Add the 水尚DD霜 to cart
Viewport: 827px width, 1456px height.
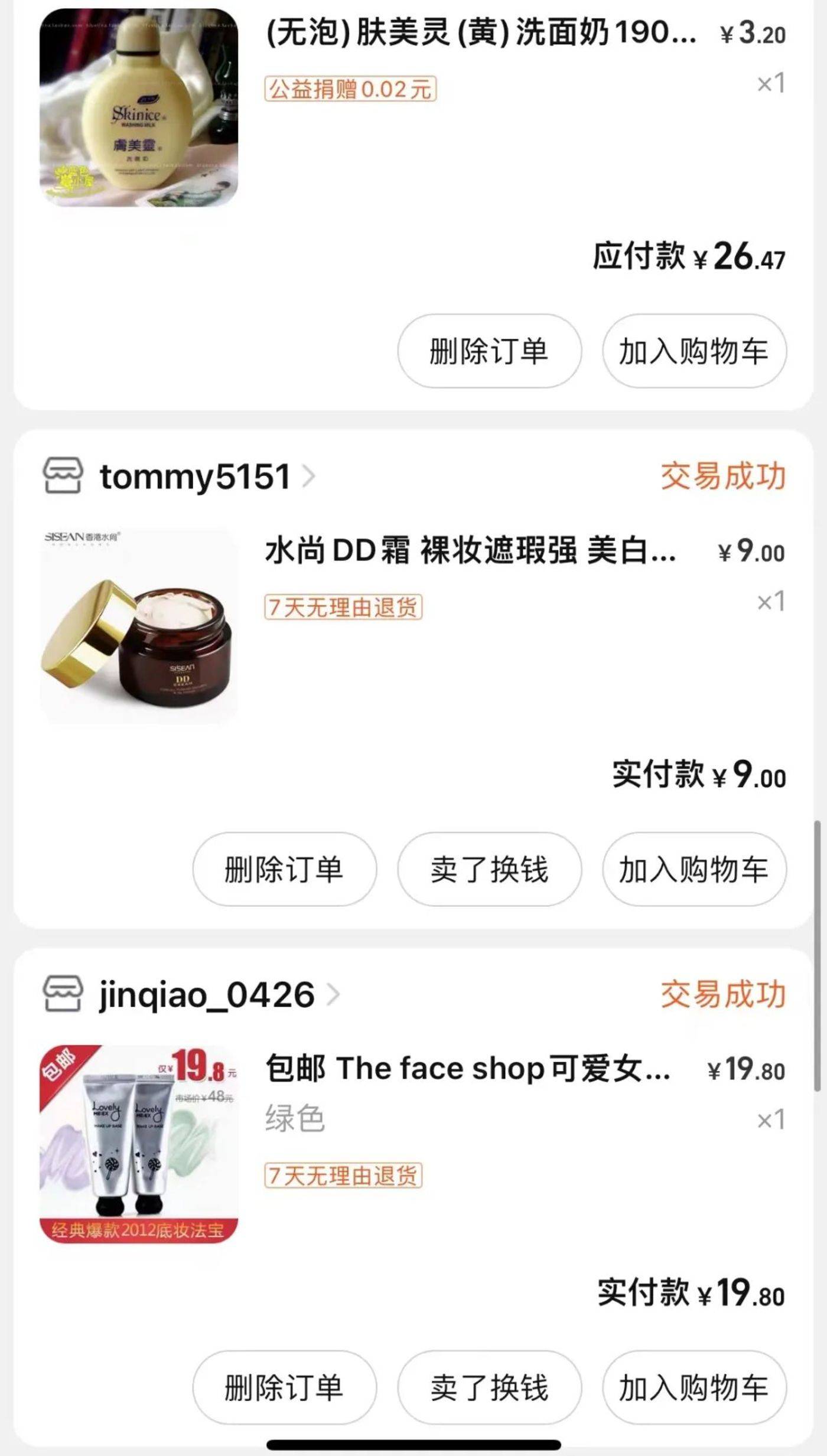pos(693,869)
